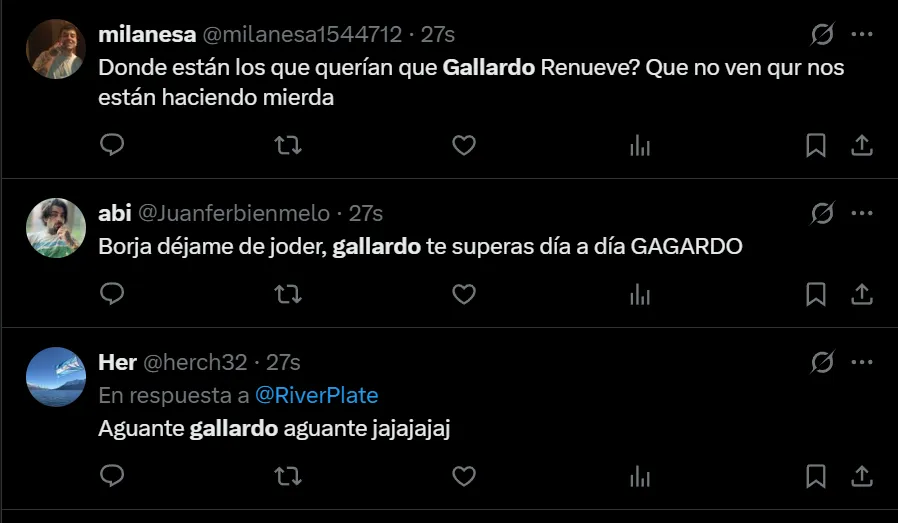898x523 pixels.
Task: View analytics for abi's tweet
Action: (x=640, y=294)
